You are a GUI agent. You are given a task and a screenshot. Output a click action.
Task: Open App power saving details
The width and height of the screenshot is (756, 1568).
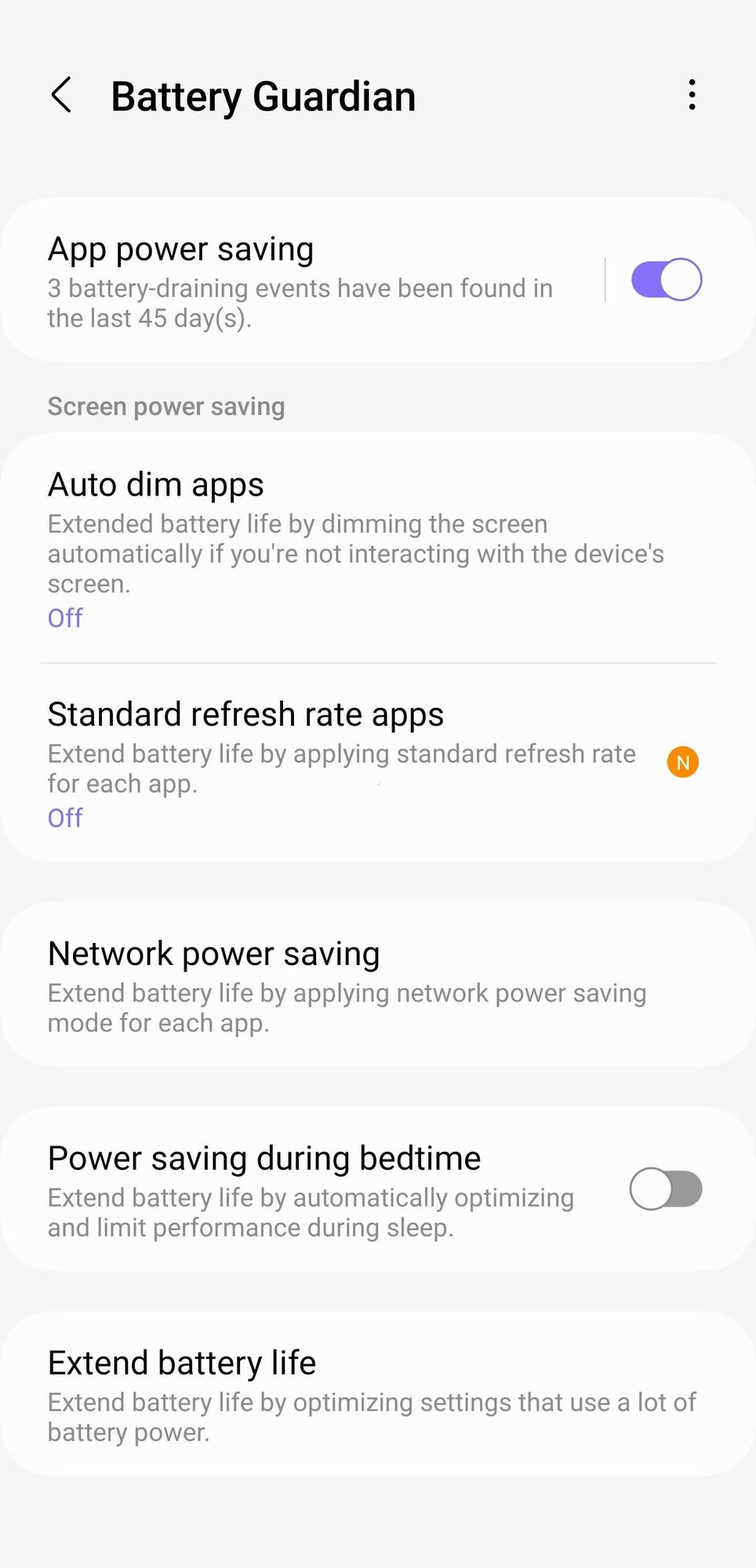[x=300, y=280]
